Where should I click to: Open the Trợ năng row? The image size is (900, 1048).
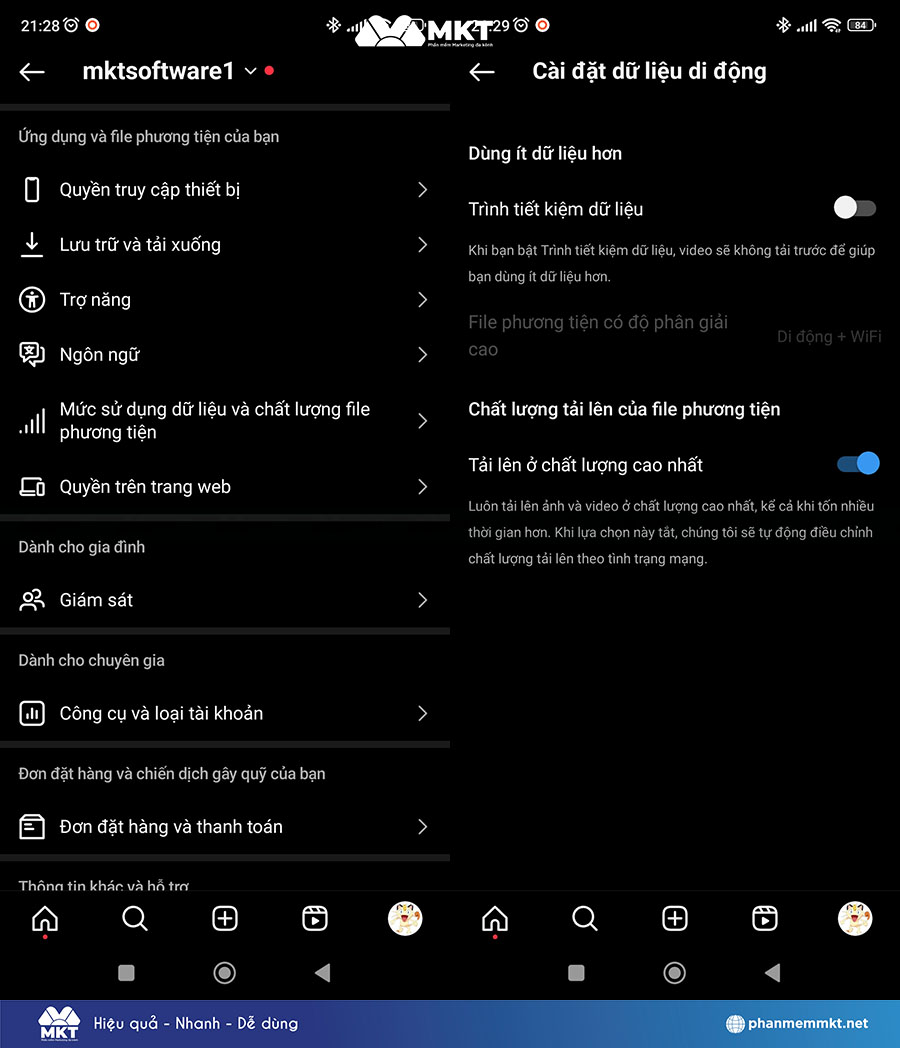tap(225, 300)
